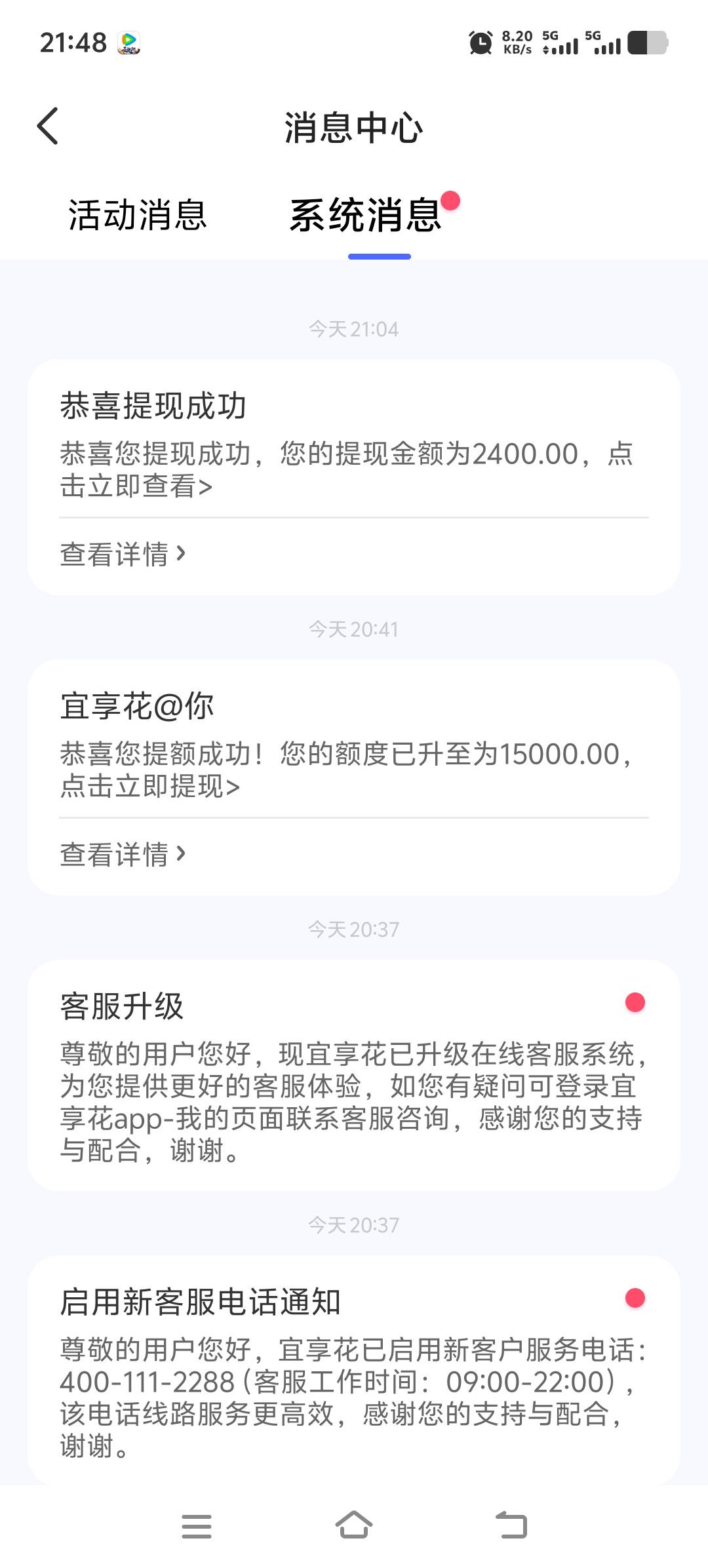This screenshot has width=708, height=1568.
Task: Open 查看详情 under 宜享花@你
Action: (123, 855)
